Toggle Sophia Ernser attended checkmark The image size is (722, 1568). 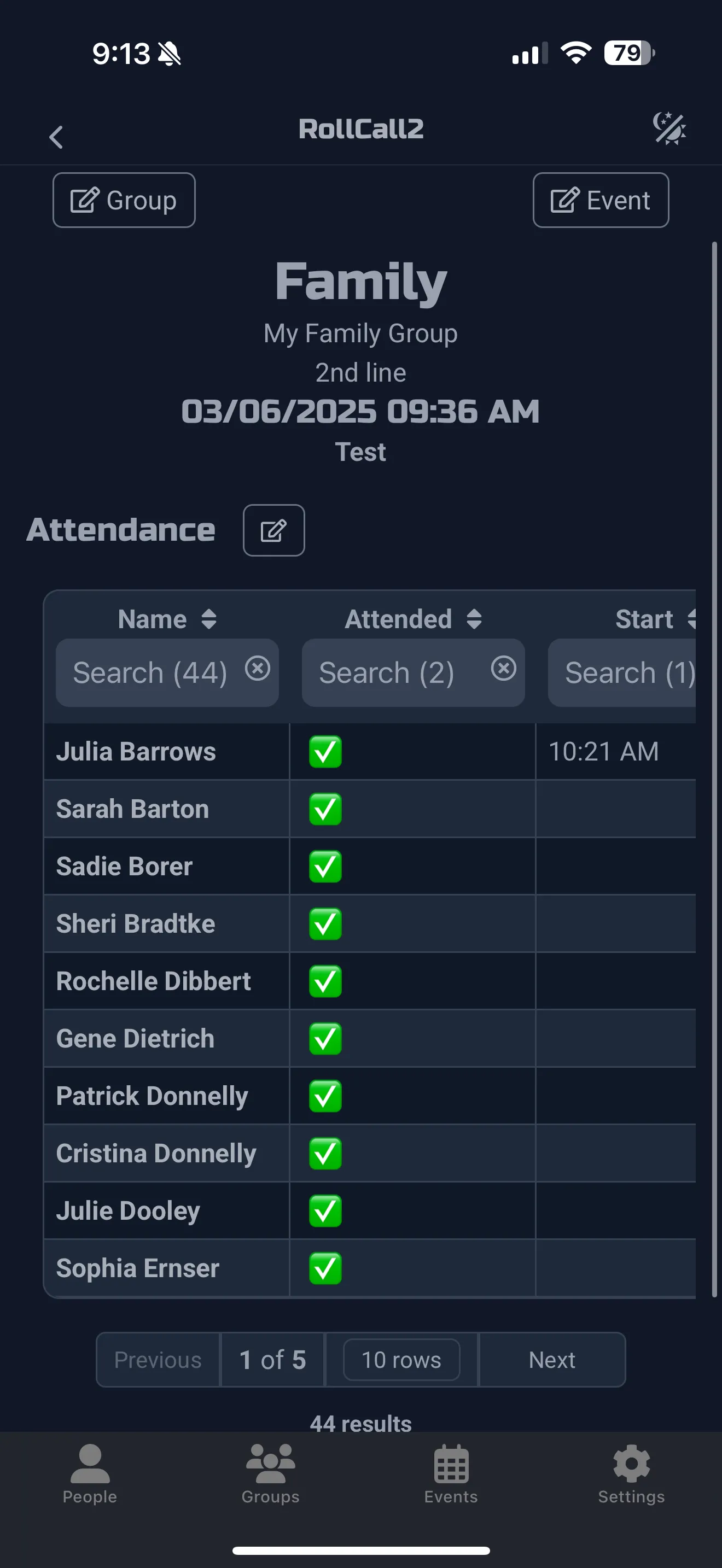[x=324, y=1267]
